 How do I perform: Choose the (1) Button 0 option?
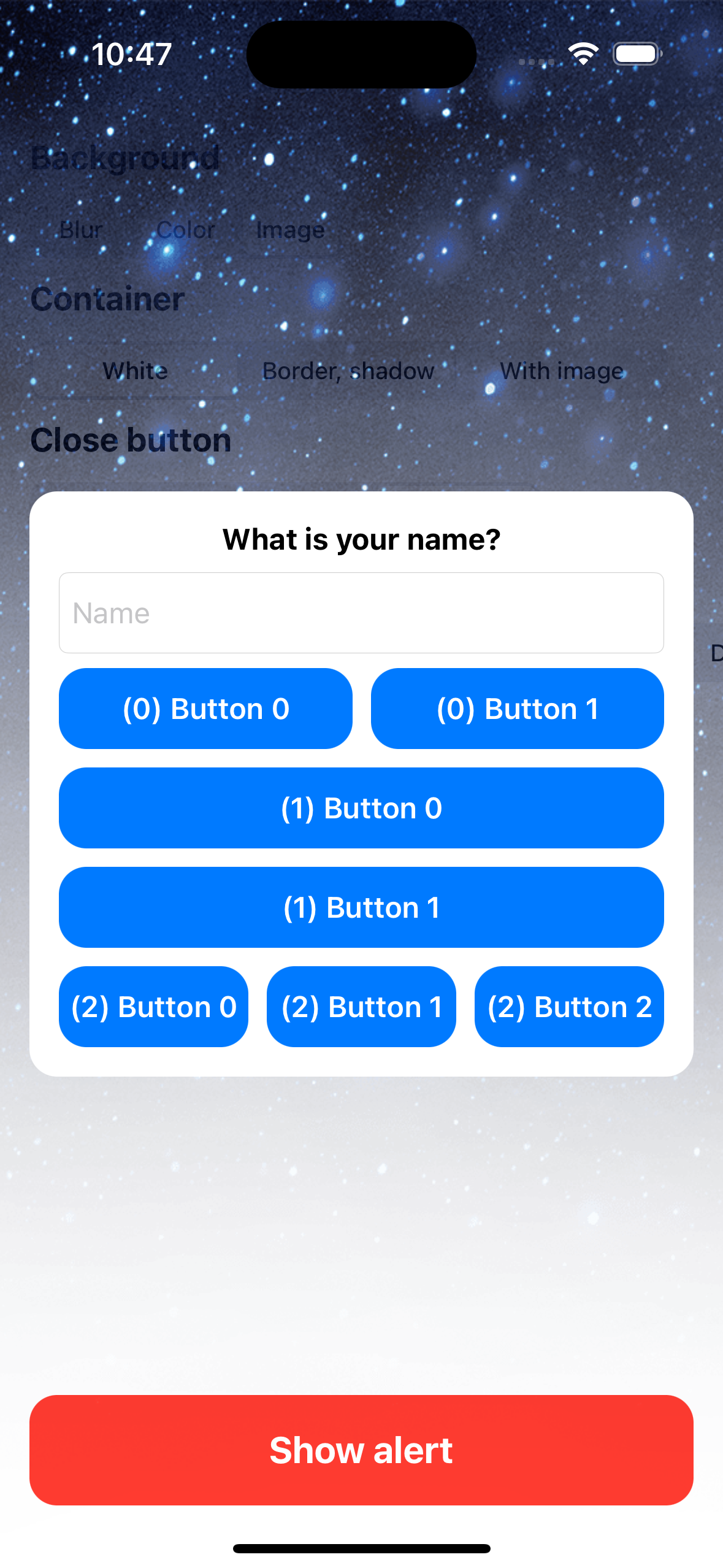pos(361,808)
